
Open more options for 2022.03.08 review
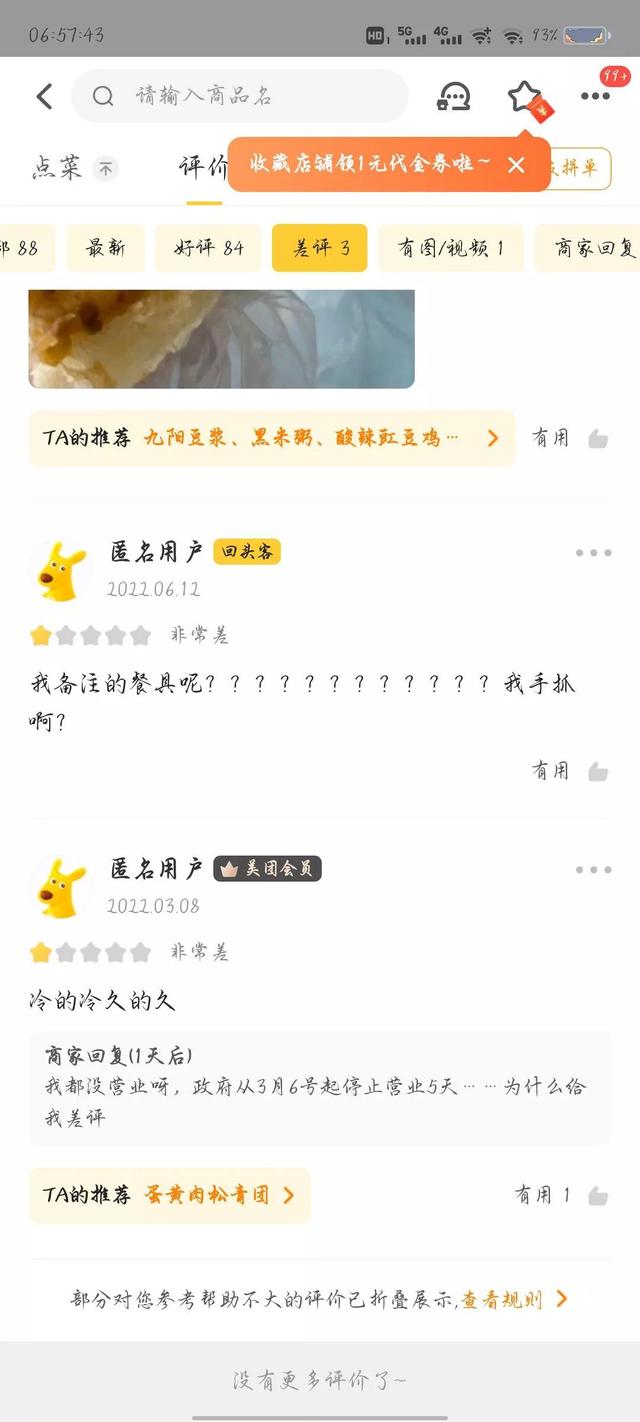(x=593, y=870)
